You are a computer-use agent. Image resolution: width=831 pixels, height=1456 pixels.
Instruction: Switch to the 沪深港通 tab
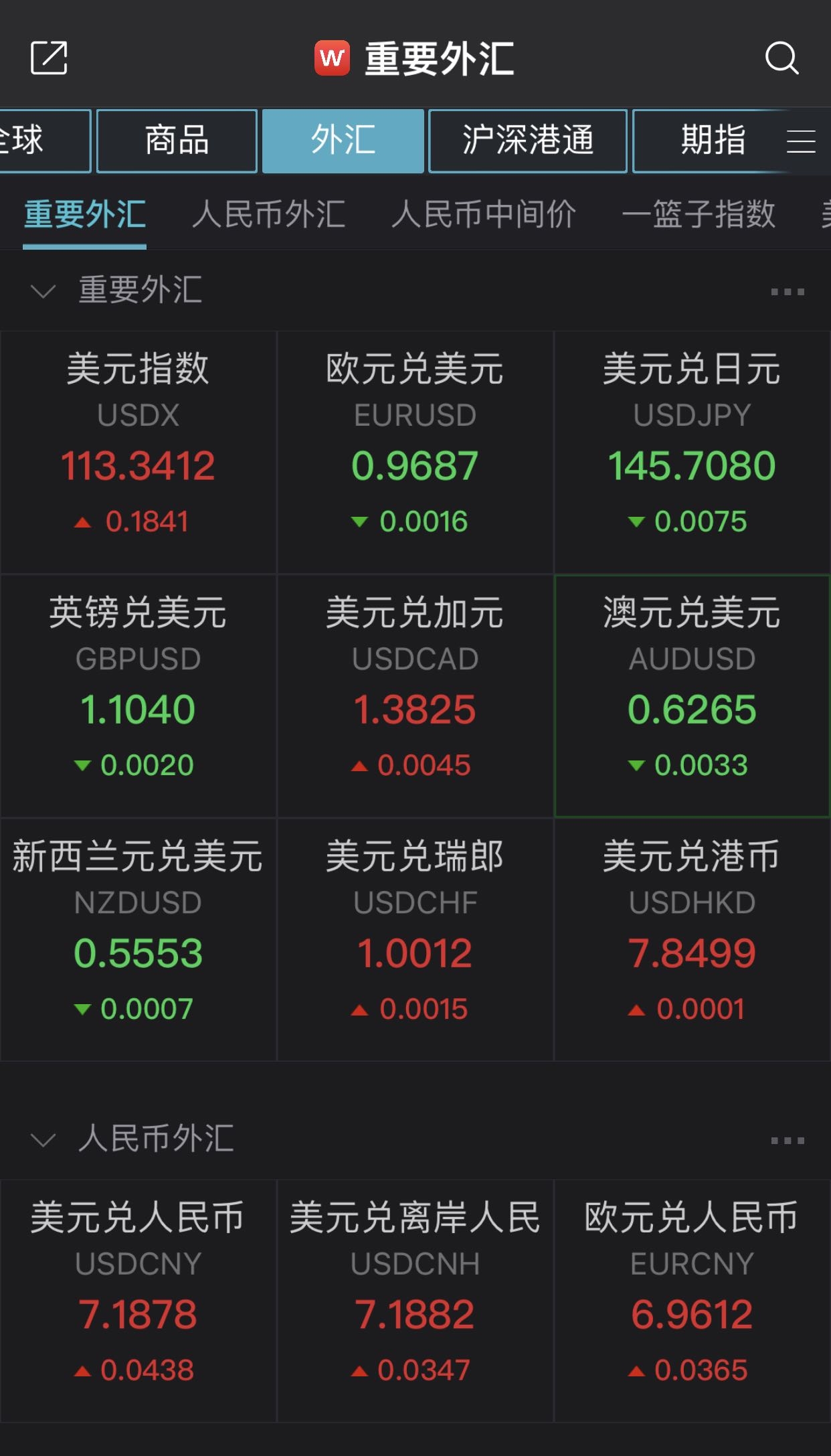tap(527, 141)
